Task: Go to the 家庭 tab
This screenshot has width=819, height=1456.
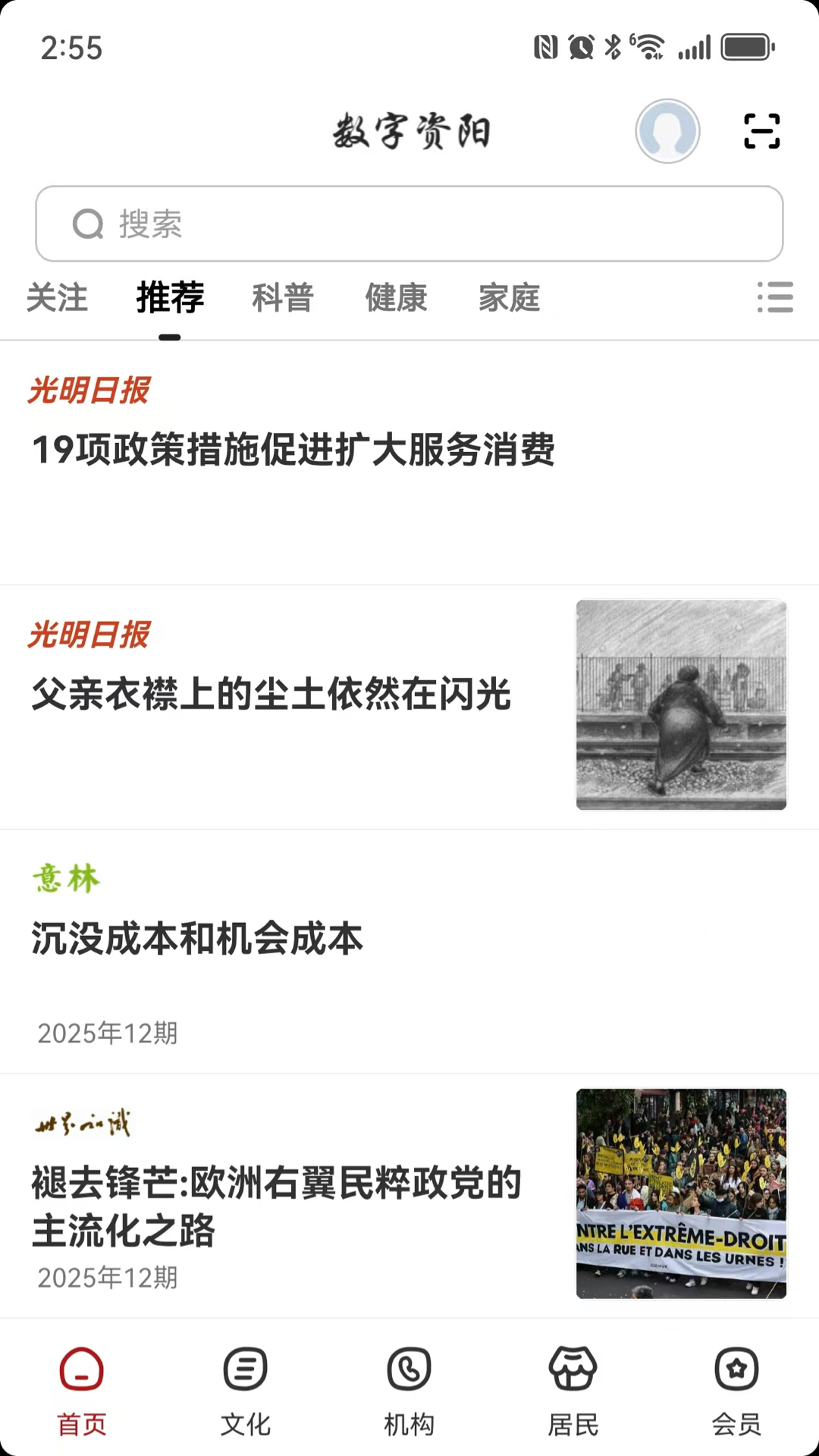Action: click(x=509, y=297)
